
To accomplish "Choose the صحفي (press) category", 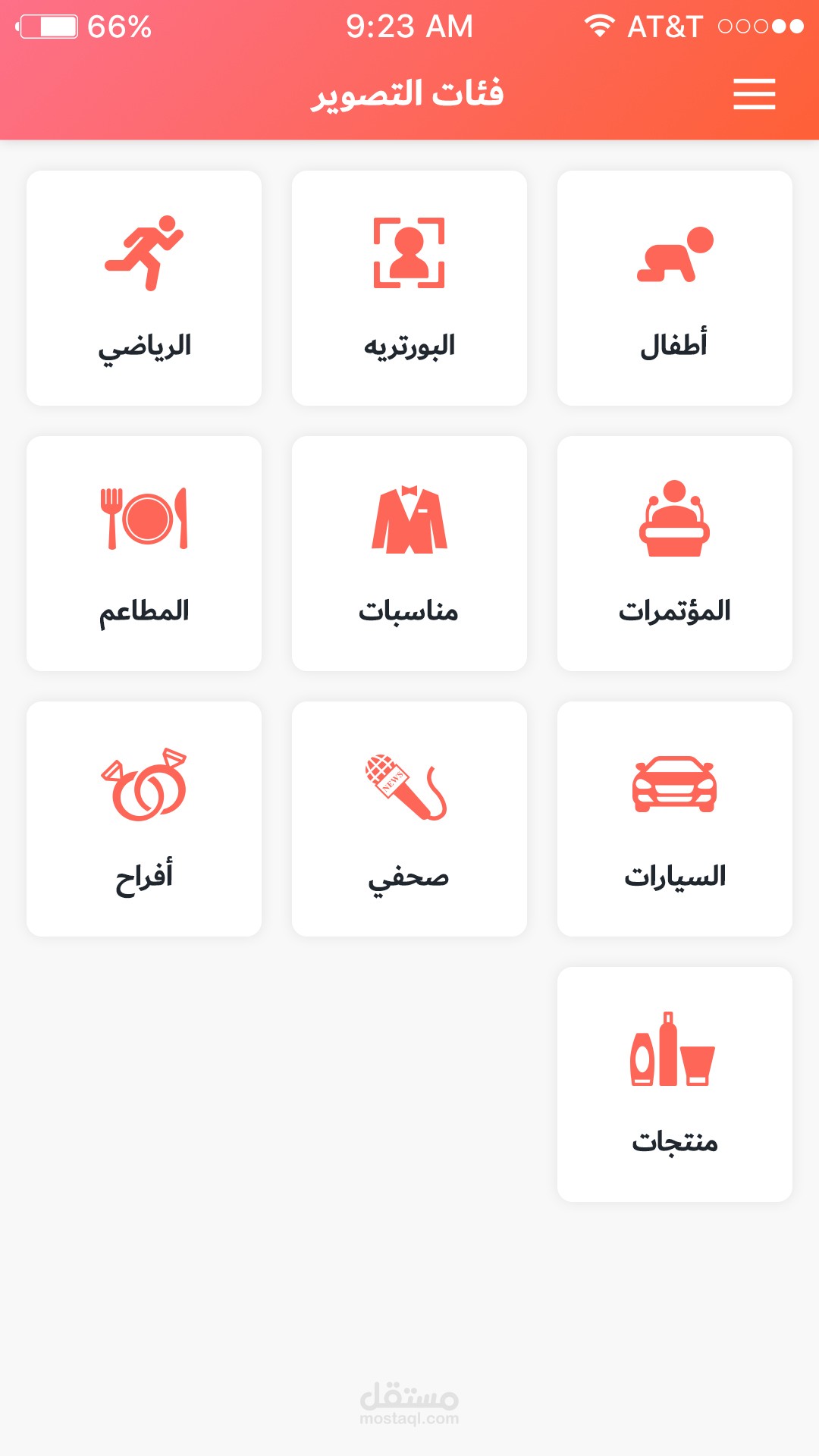I will 409,819.
